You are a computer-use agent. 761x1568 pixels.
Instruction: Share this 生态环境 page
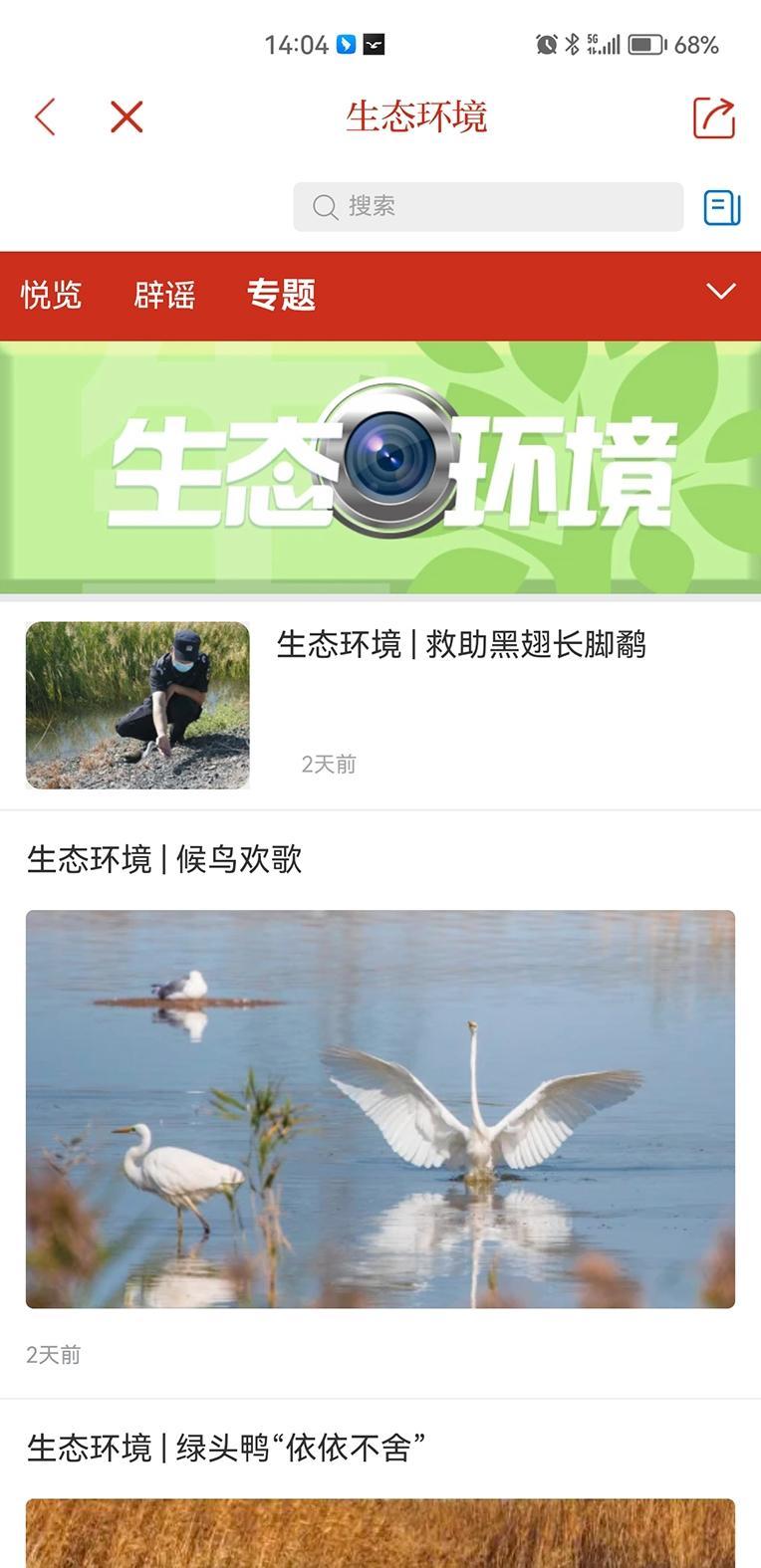pyautogui.click(x=714, y=117)
